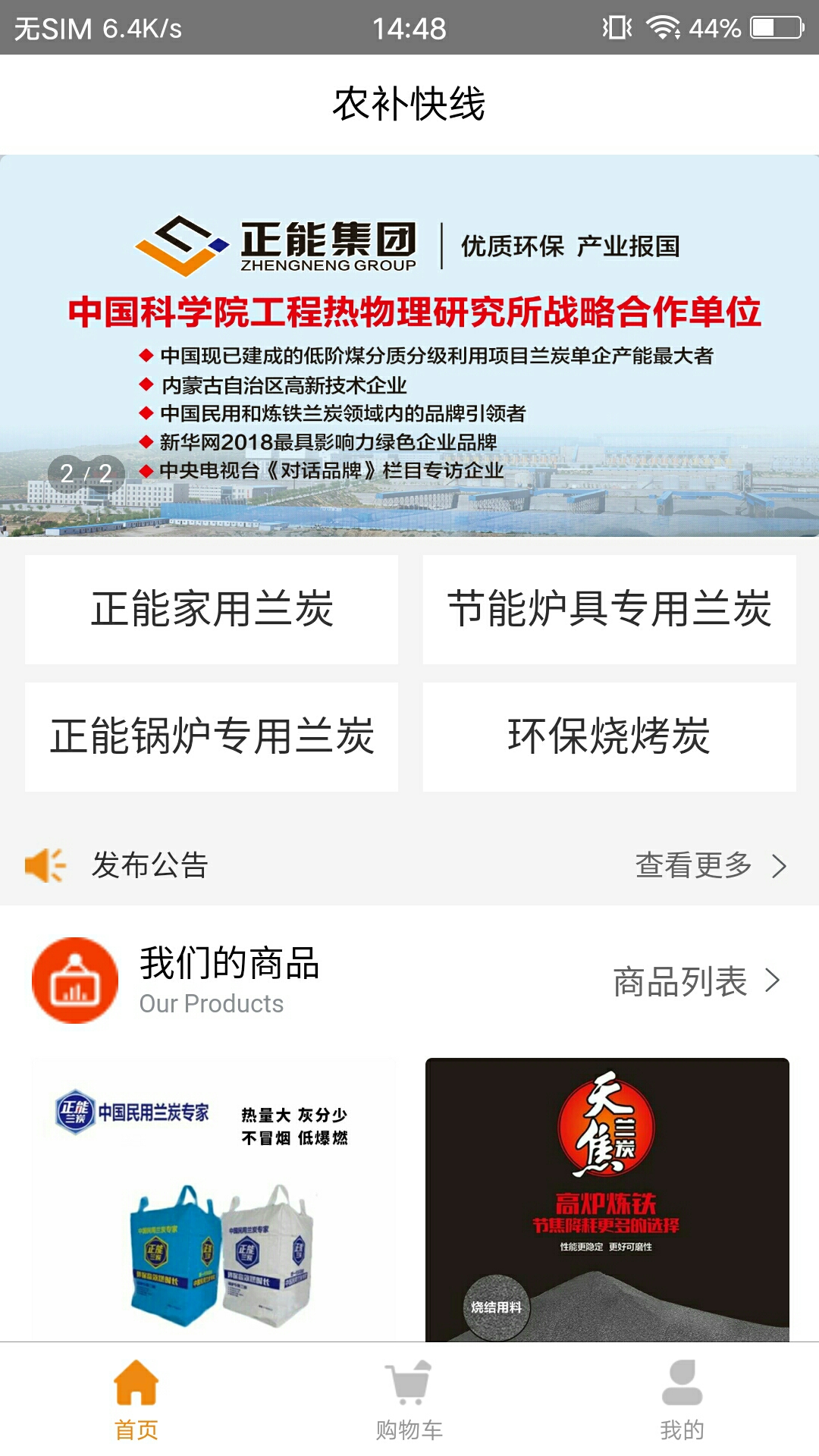
Task: View more announcements via 查看更多
Action: pos(711,865)
